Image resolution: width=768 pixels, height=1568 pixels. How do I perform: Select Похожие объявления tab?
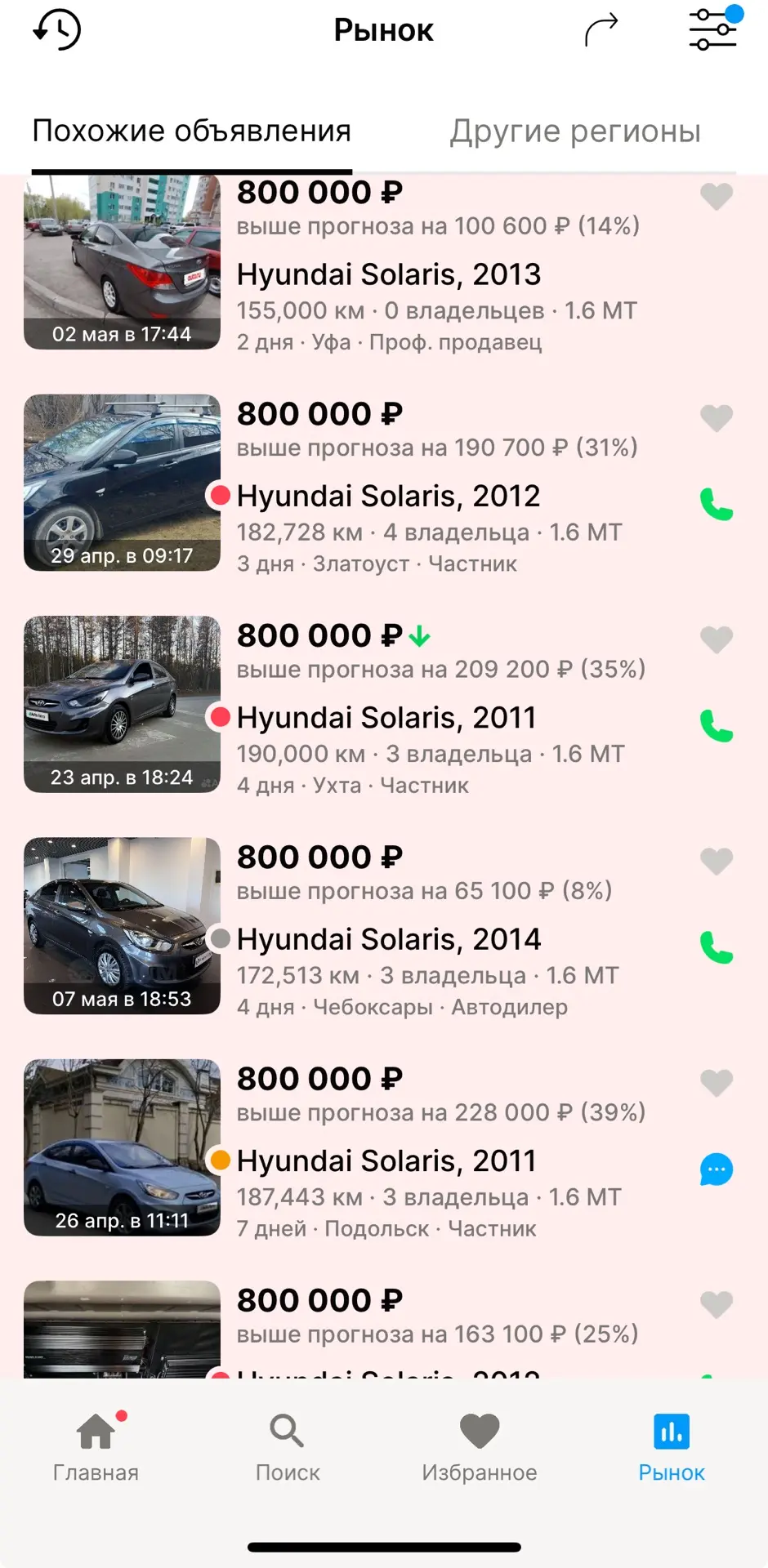tap(192, 131)
